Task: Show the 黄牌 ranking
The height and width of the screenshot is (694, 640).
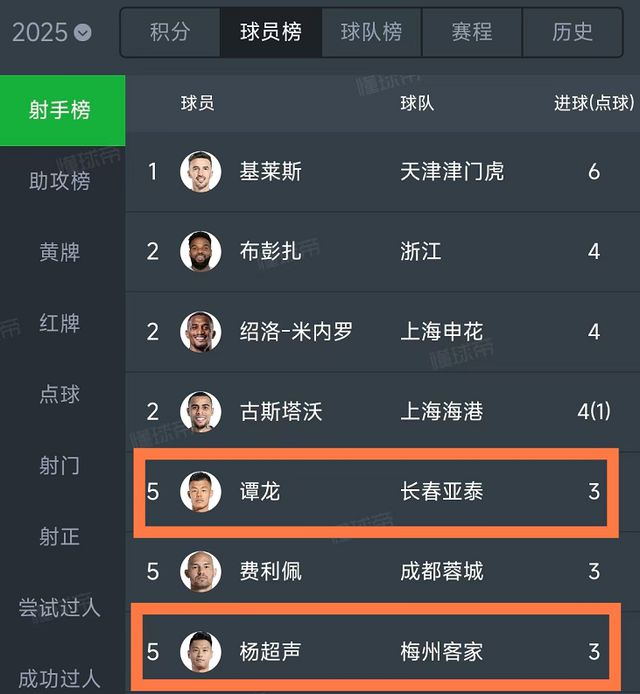Action: click(60, 252)
